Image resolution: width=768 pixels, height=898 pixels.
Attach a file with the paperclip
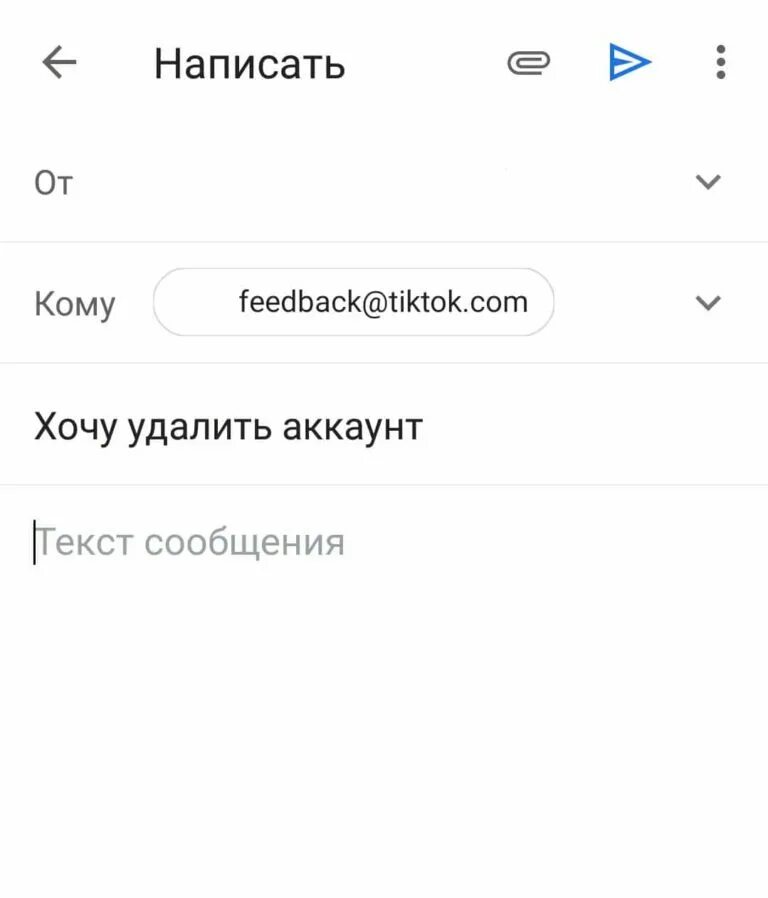[528, 64]
